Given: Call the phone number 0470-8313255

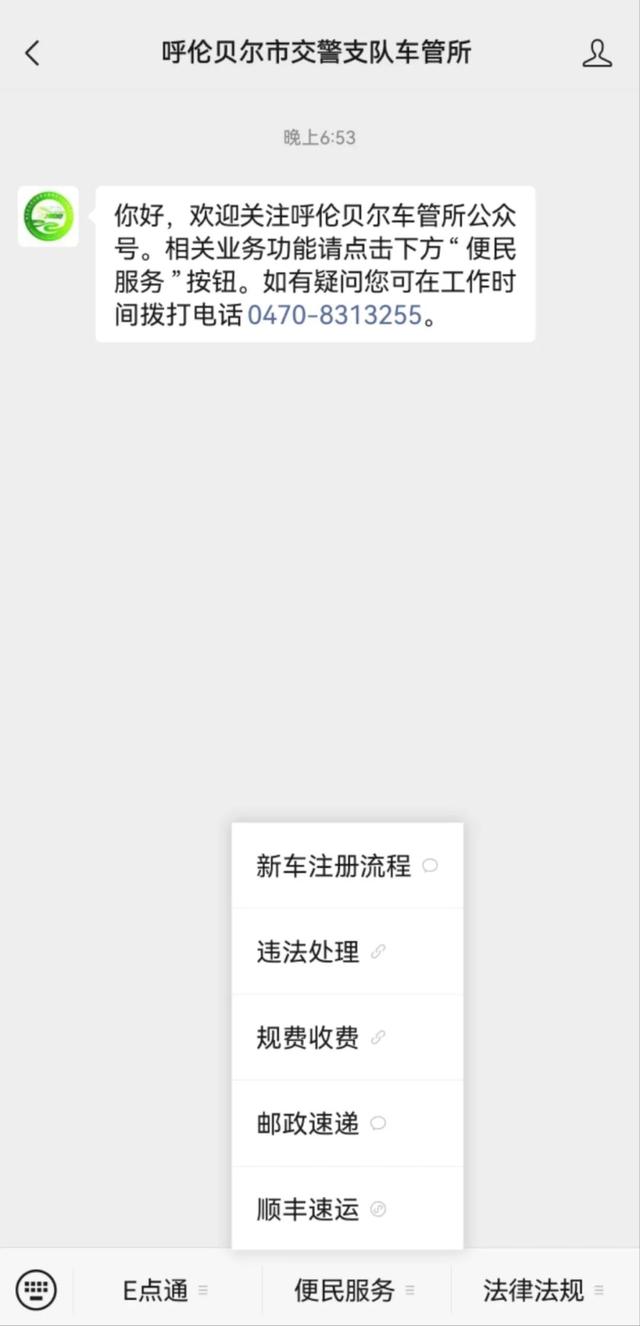Looking at the screenshot, I should click(x=334, y=316).
